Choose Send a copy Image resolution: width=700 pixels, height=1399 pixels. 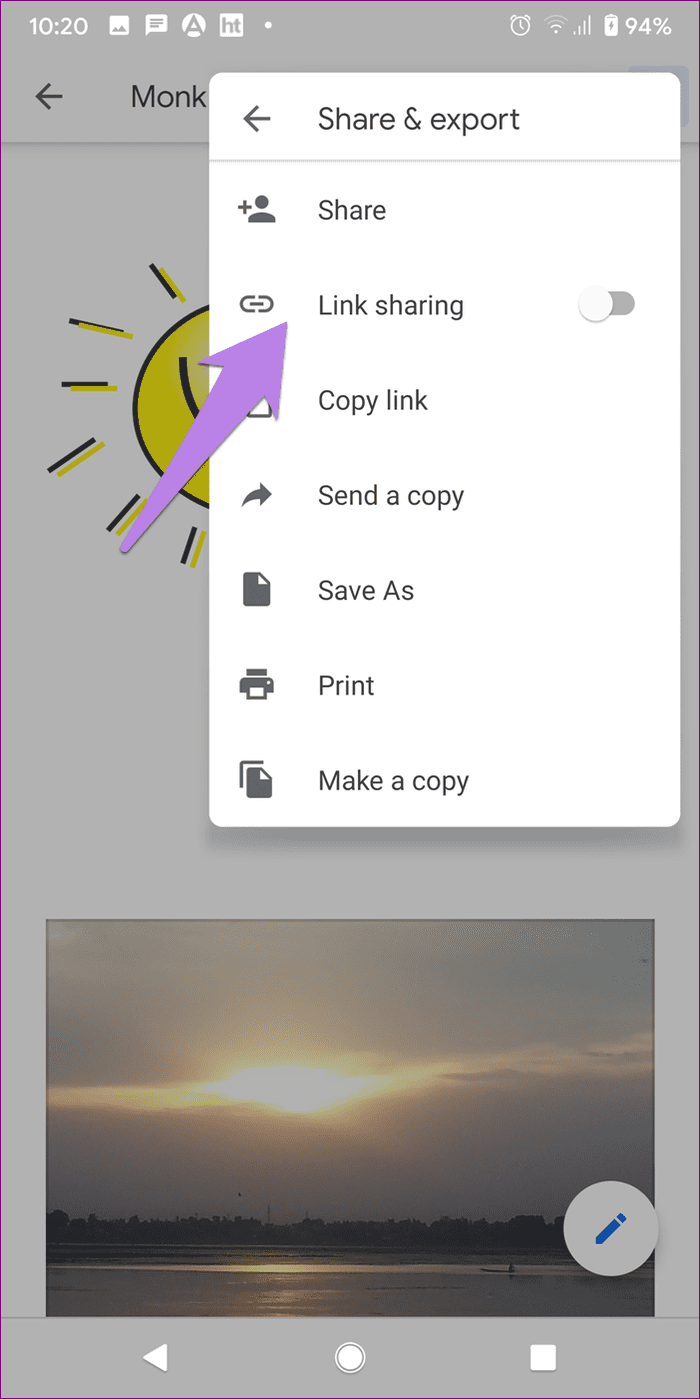(x=390, y=496)
